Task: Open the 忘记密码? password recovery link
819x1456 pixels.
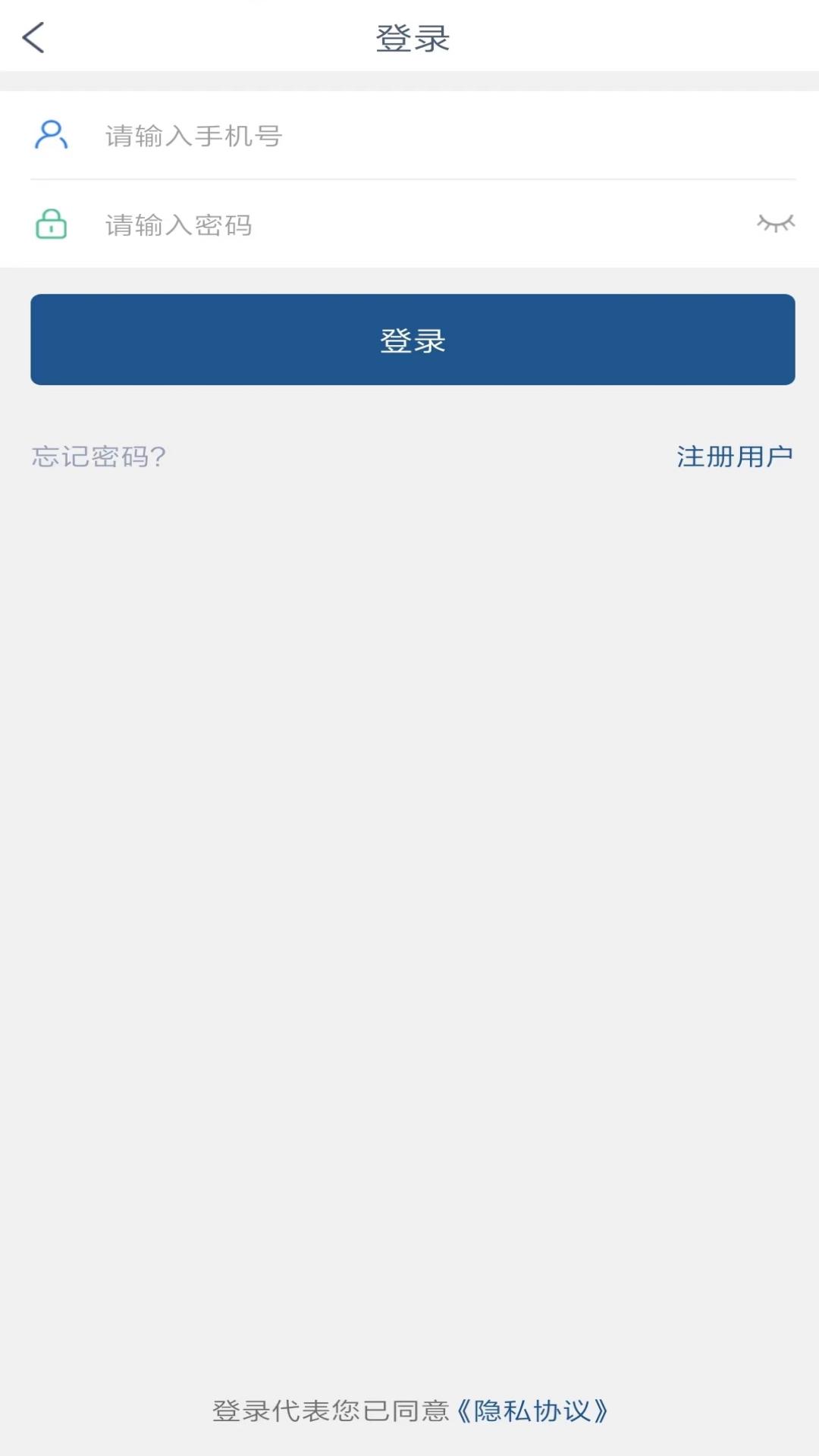Action: pos(99,456)
